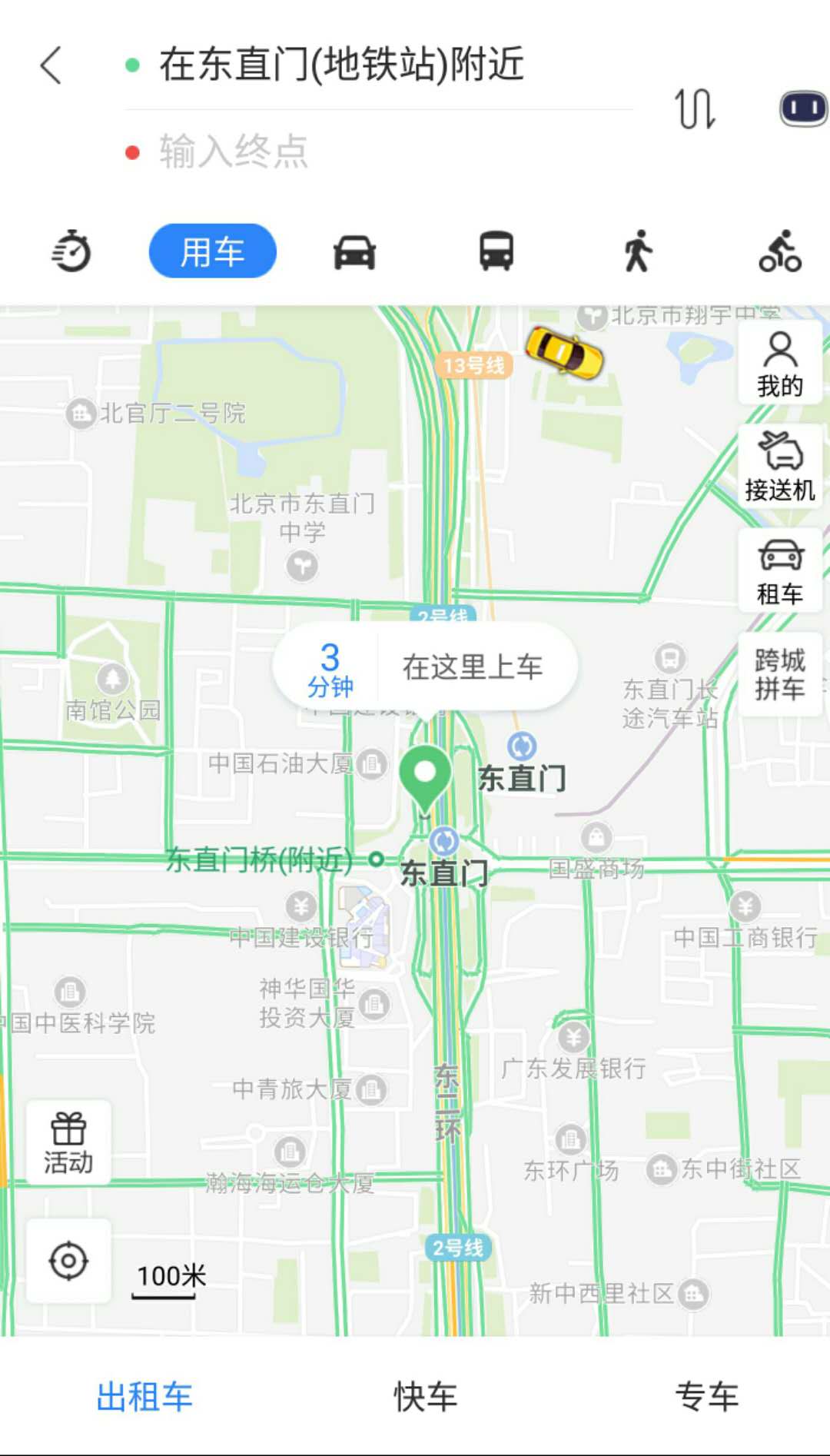Viewport: 830px width, 1456px height.
Task: Switch to driving mode car icon
Action: click(354, 251)
